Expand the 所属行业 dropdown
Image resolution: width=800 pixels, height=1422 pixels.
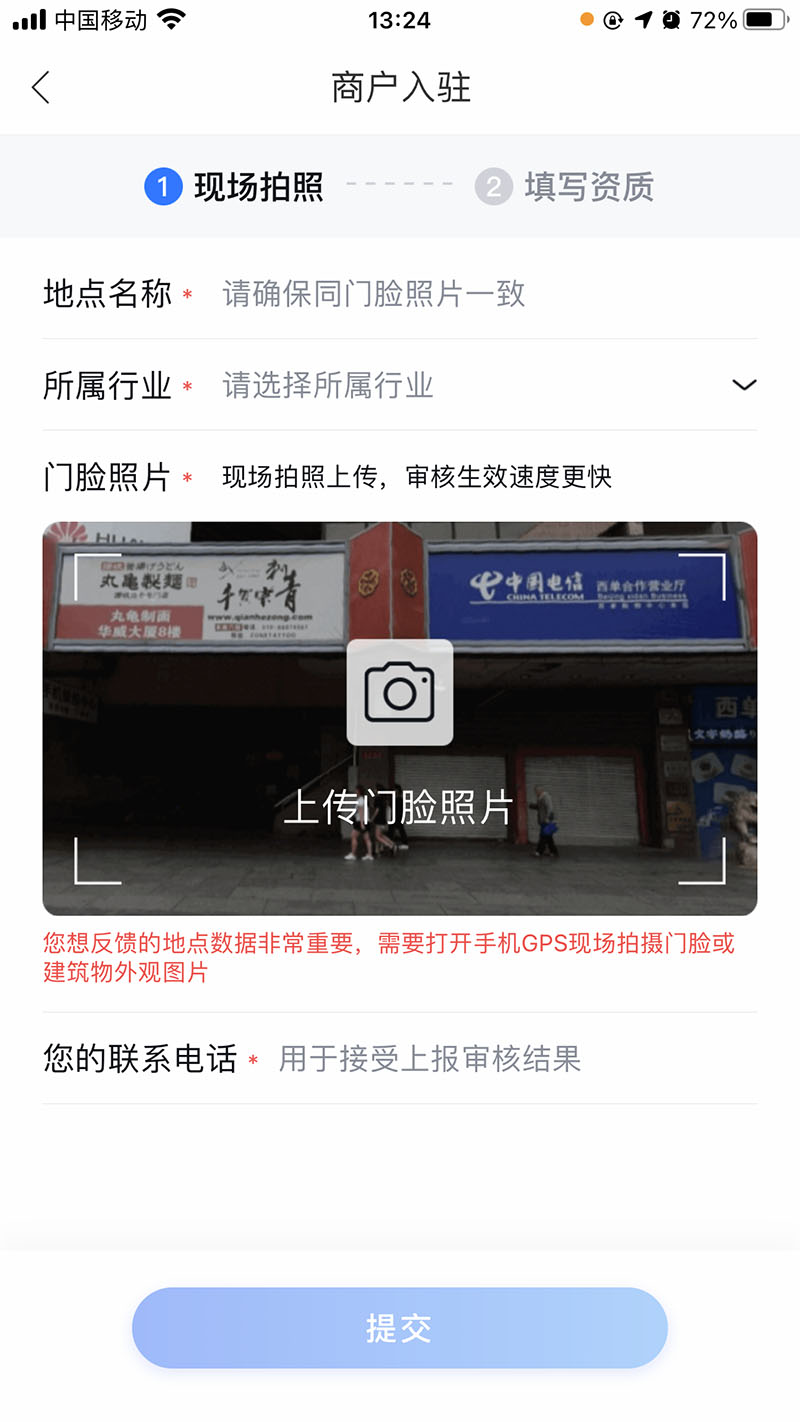[x=743, y=385]
